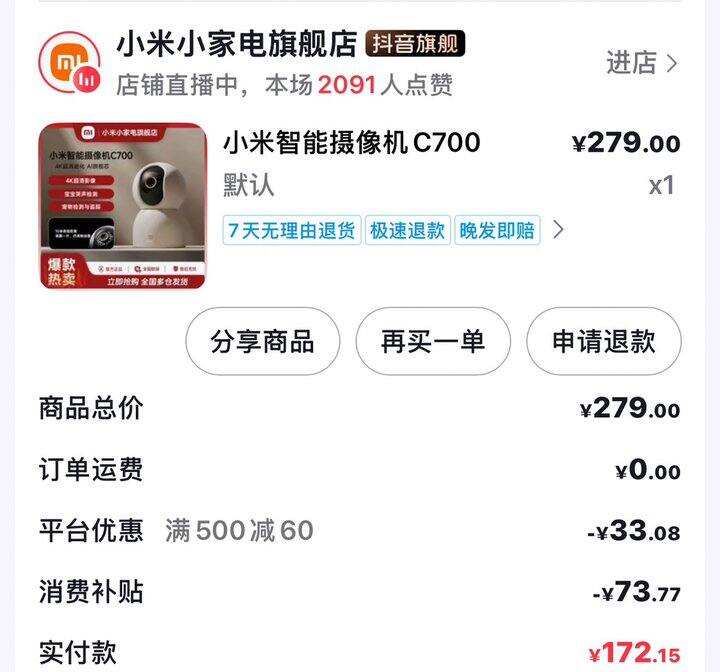Enter the store via 进店
This screenshot has width=720, height=672.
pos(642,62)
